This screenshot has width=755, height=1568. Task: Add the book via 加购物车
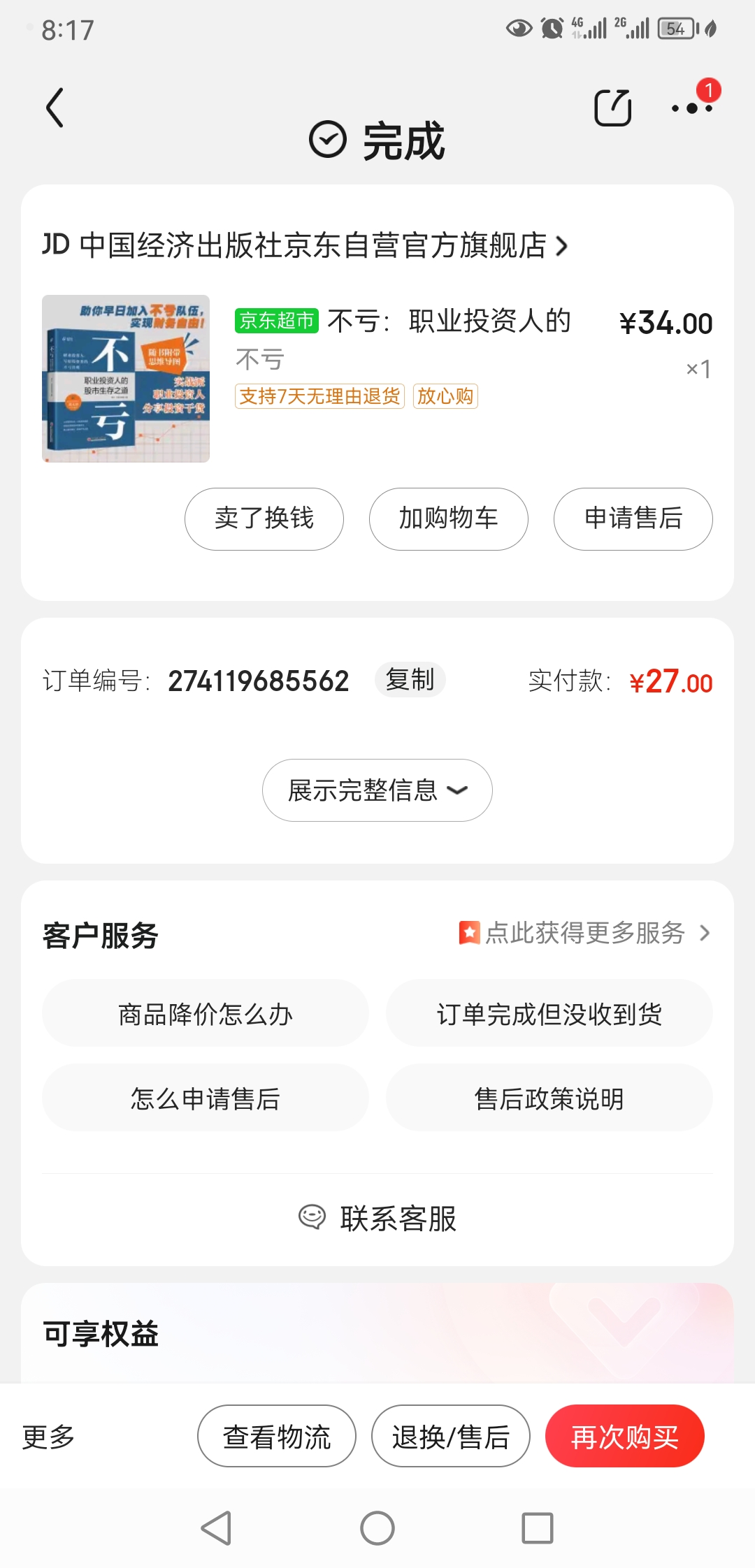coord(449,518)
